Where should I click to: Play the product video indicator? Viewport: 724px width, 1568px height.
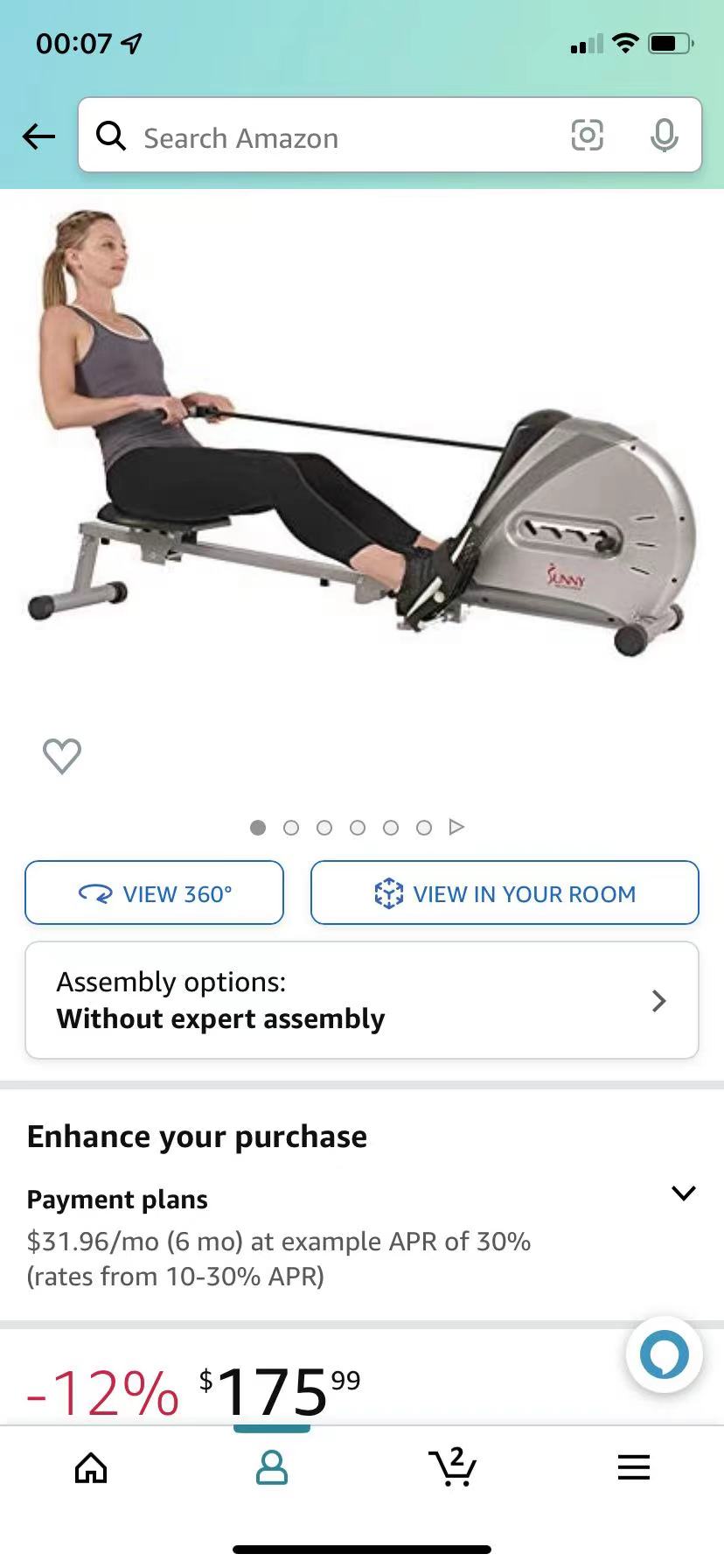(x=456, y=827)
